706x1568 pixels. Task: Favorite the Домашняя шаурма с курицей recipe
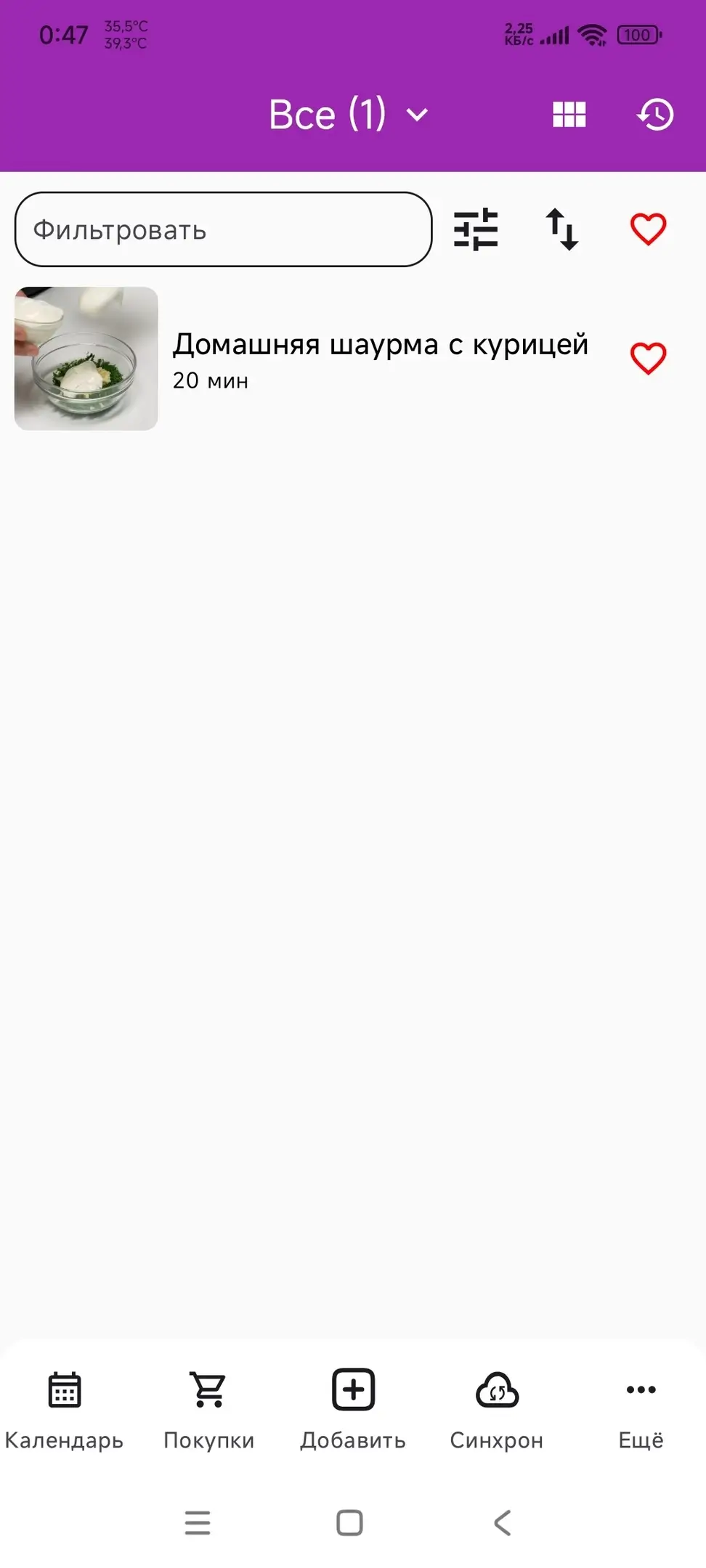[648, 359]
